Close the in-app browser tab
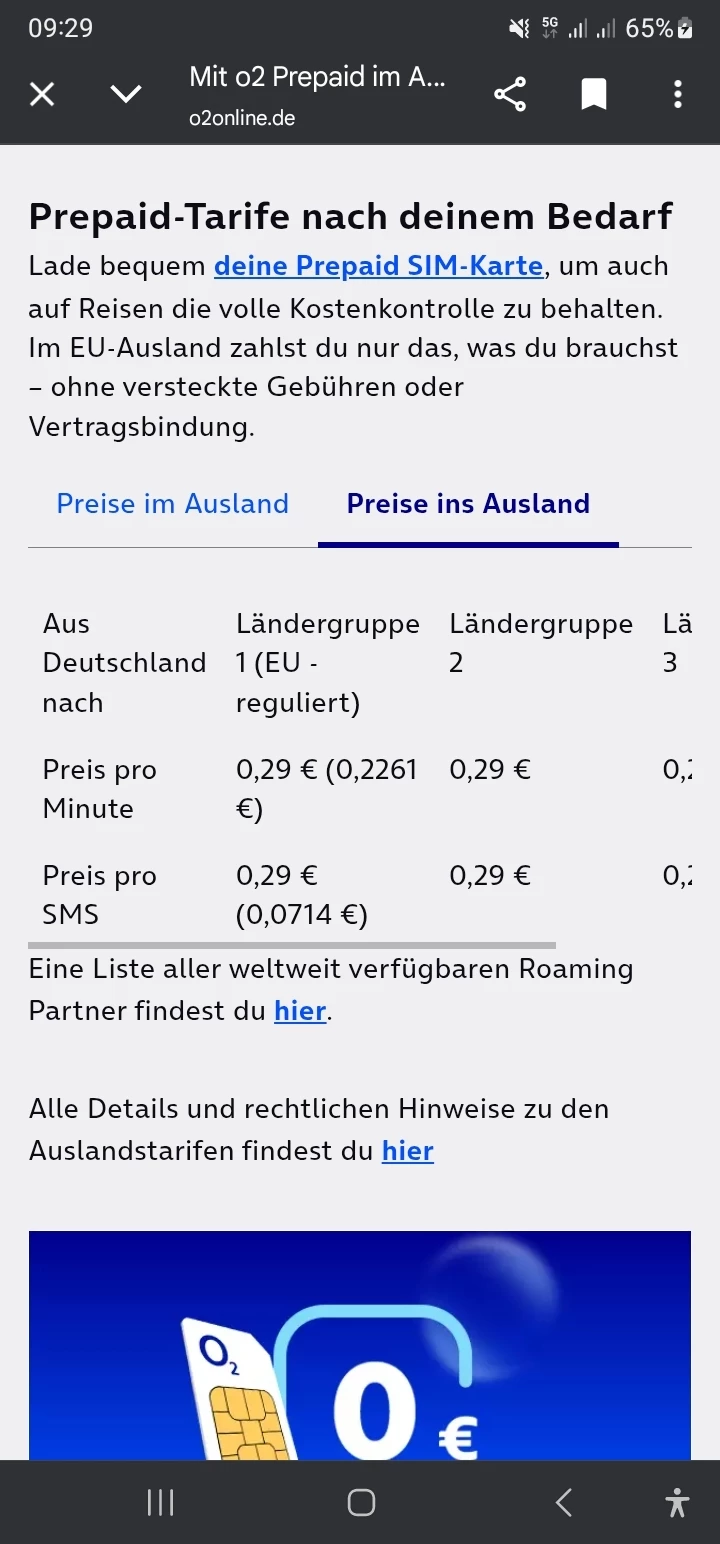Screen dimensions: 720x1544 (x=42, y=95)
